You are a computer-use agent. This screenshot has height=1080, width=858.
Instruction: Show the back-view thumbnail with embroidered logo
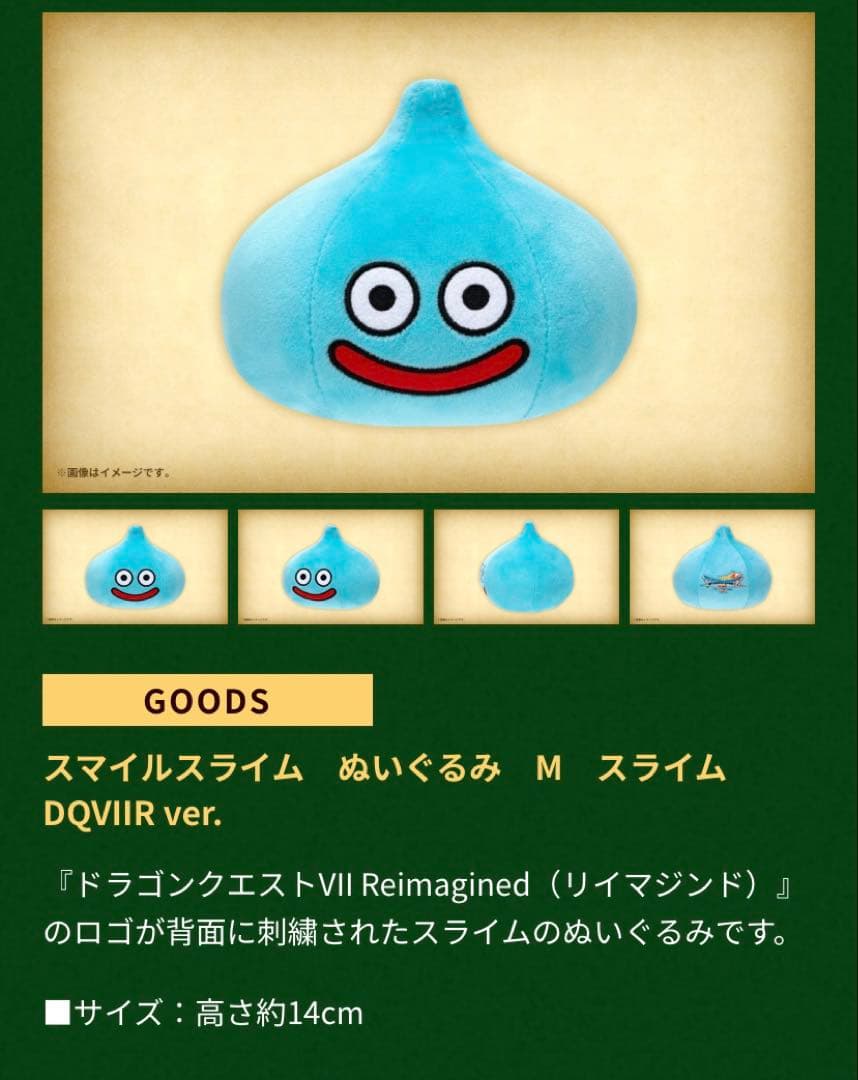[722, 567]
